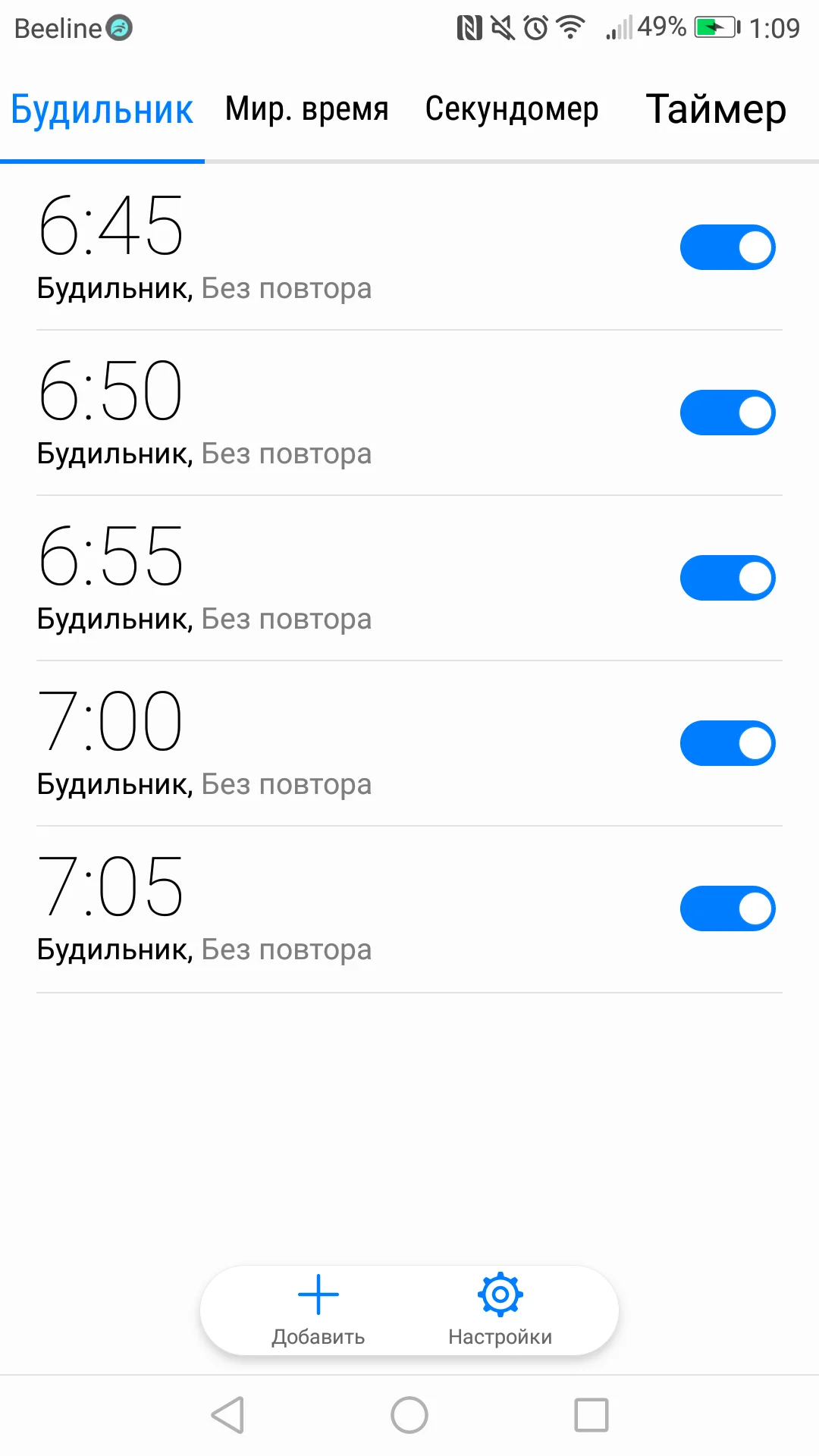Switch to the Таймер tab

(715, 110)
